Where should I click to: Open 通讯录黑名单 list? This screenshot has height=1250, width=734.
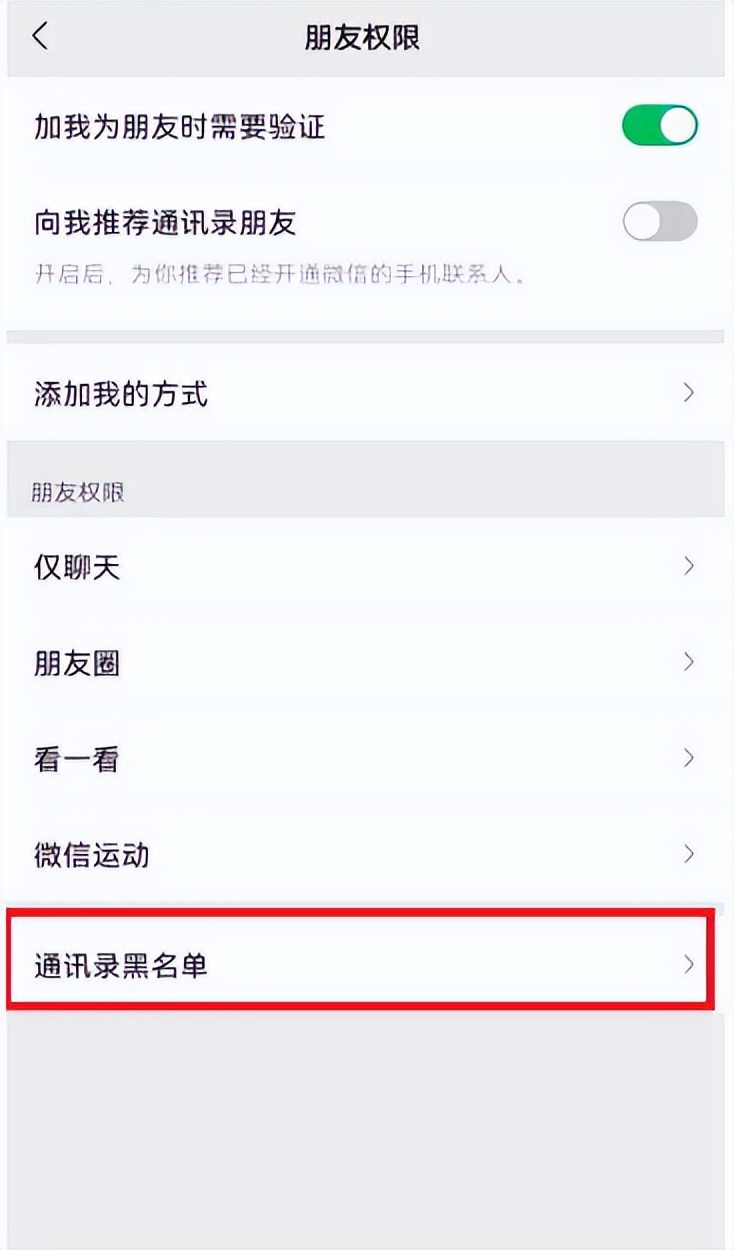(364, 964)
